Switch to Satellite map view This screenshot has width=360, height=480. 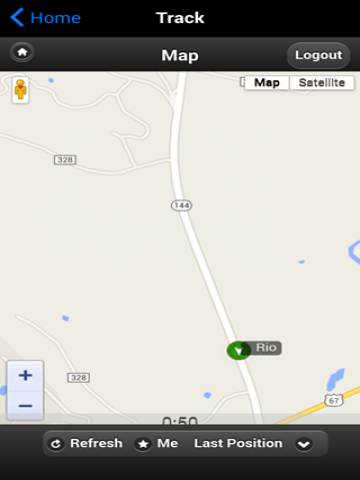(322, 82)
